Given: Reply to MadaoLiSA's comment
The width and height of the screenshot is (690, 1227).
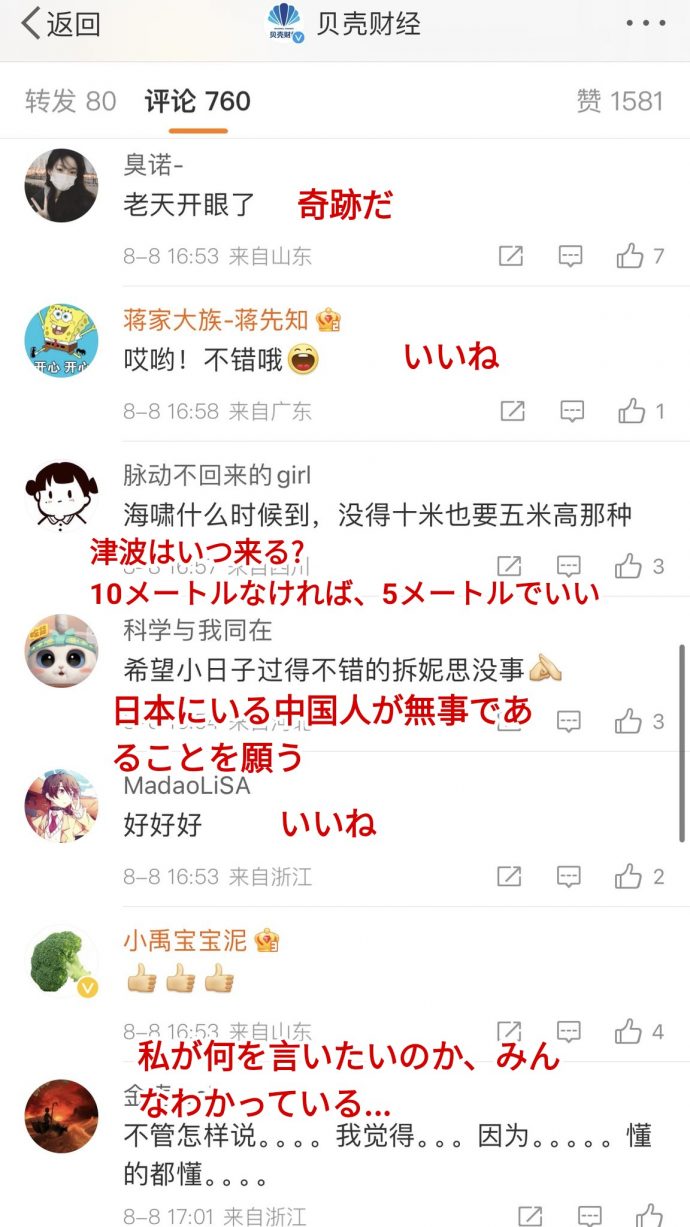Looking at the screenshot, I should (x=570, y=877).
